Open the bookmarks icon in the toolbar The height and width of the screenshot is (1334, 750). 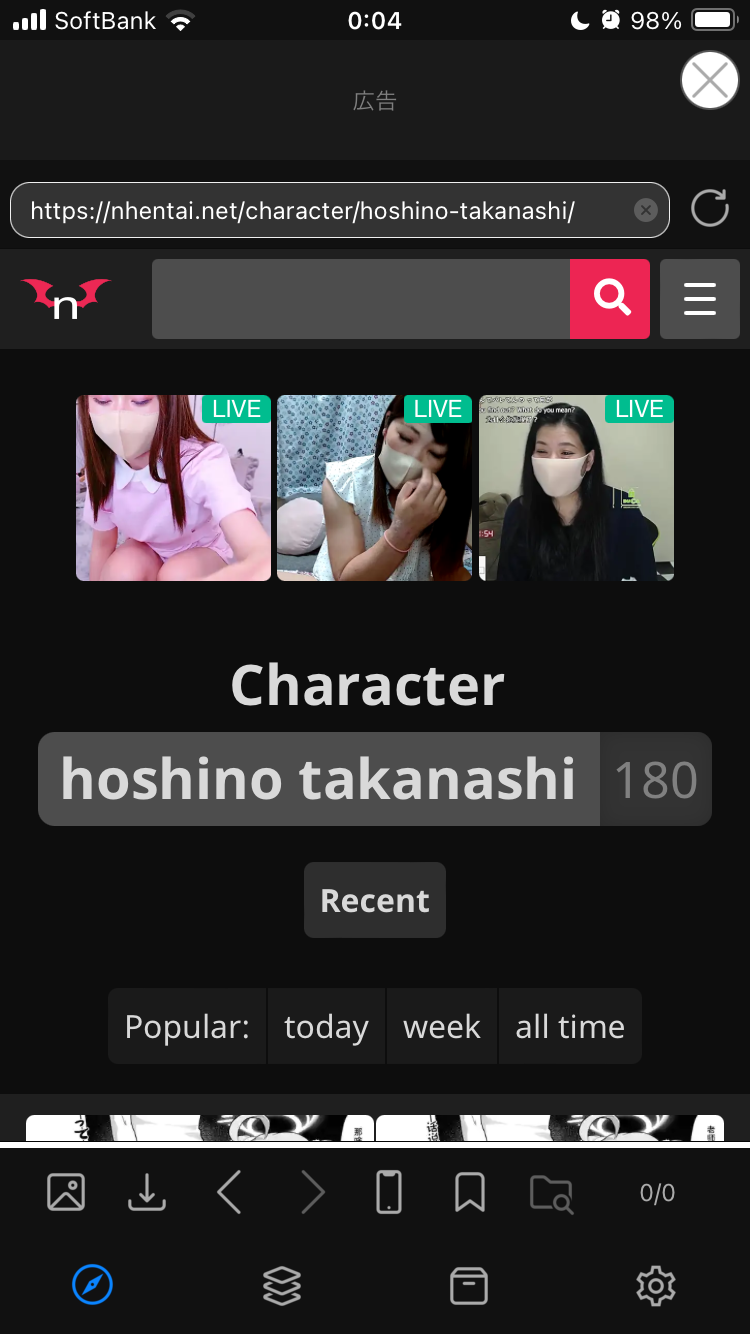(470, 1192)
